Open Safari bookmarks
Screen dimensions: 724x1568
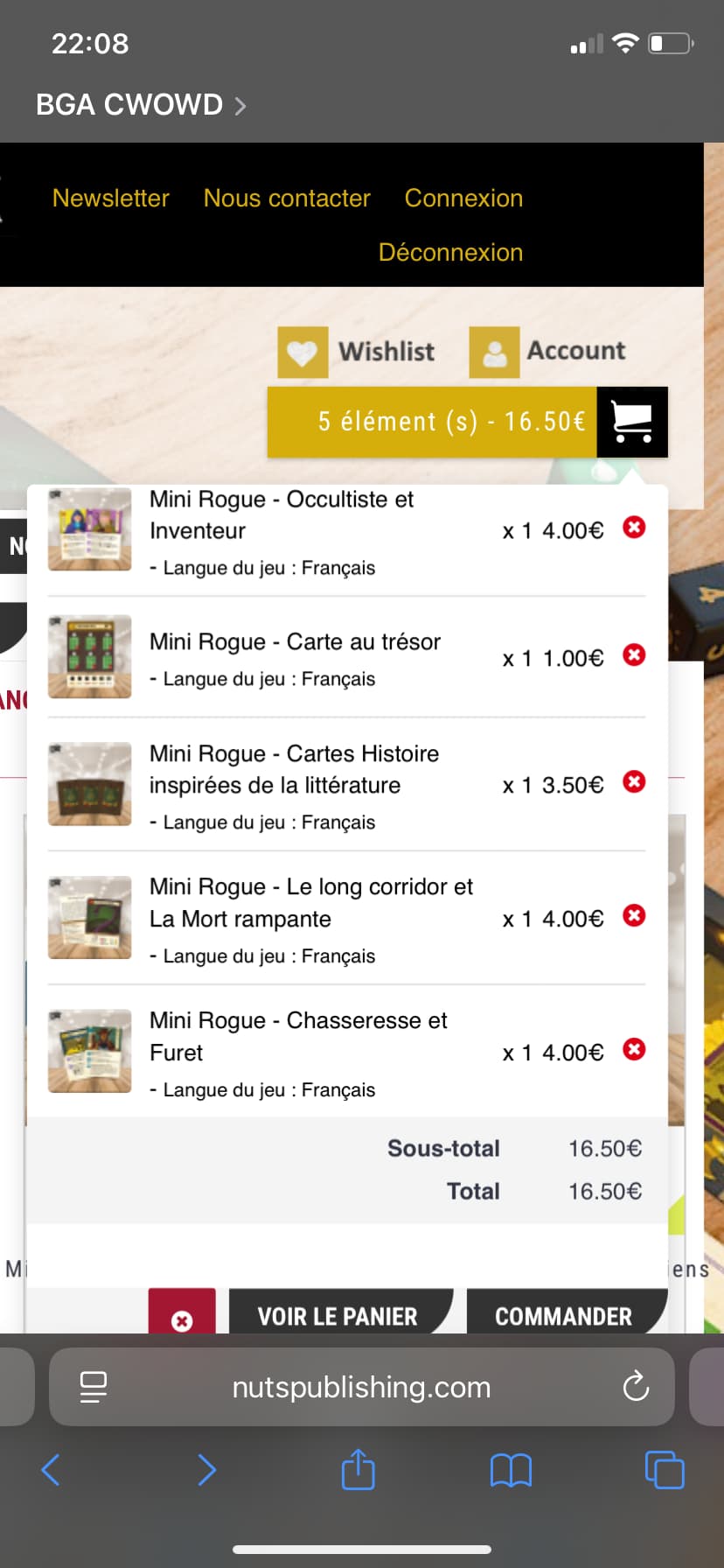point(511,1470)
